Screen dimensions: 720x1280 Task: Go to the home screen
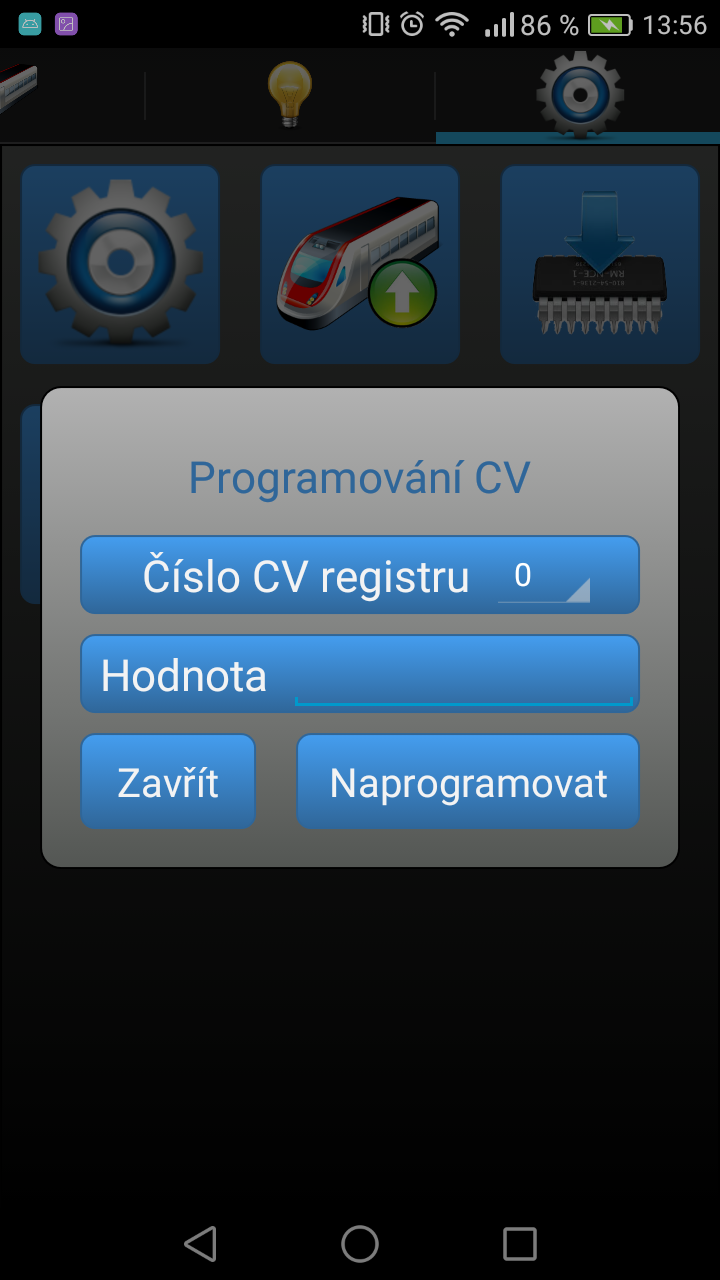(360, 1244)
